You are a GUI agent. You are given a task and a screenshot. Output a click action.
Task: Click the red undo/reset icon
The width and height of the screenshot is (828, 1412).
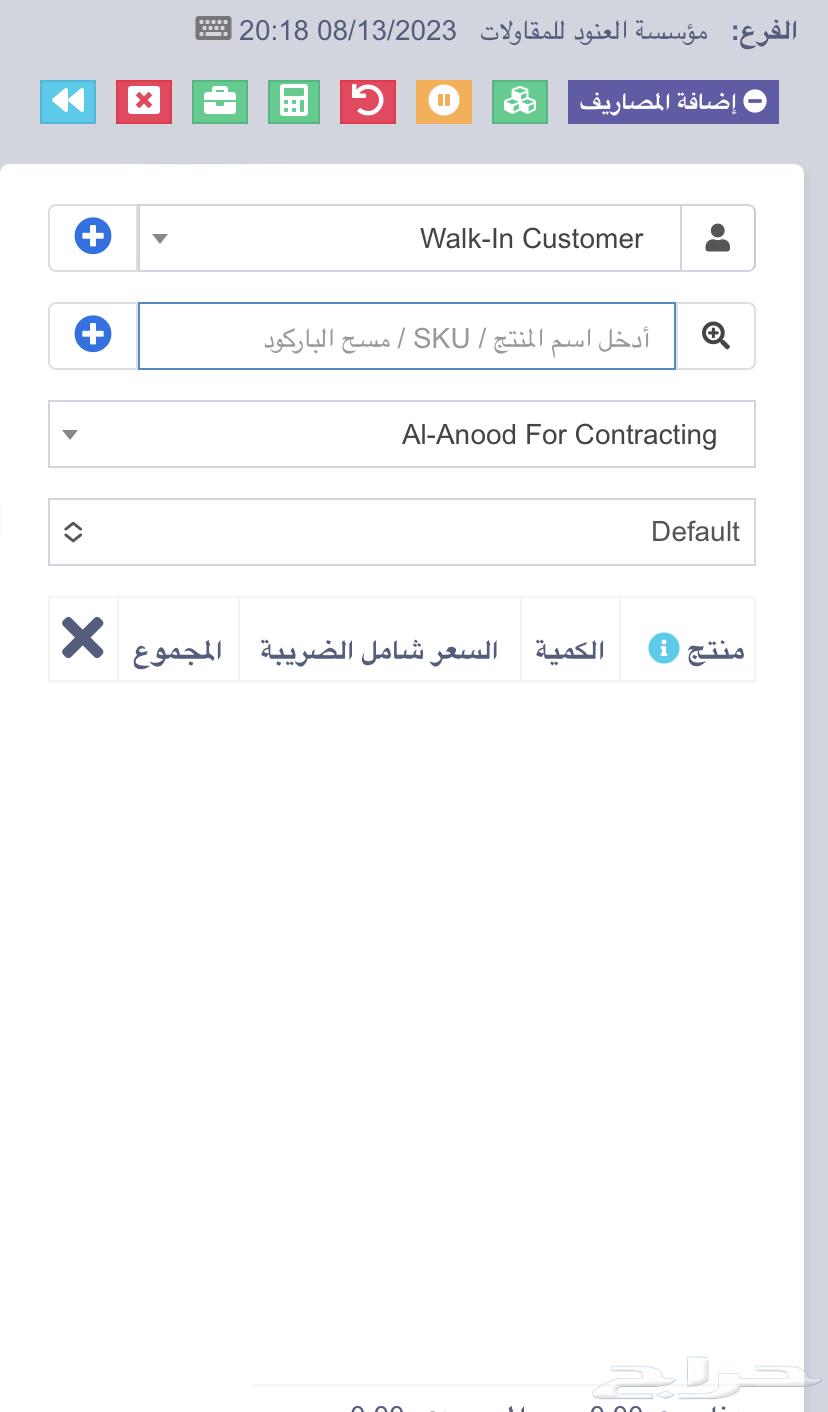tap(368, 101)
